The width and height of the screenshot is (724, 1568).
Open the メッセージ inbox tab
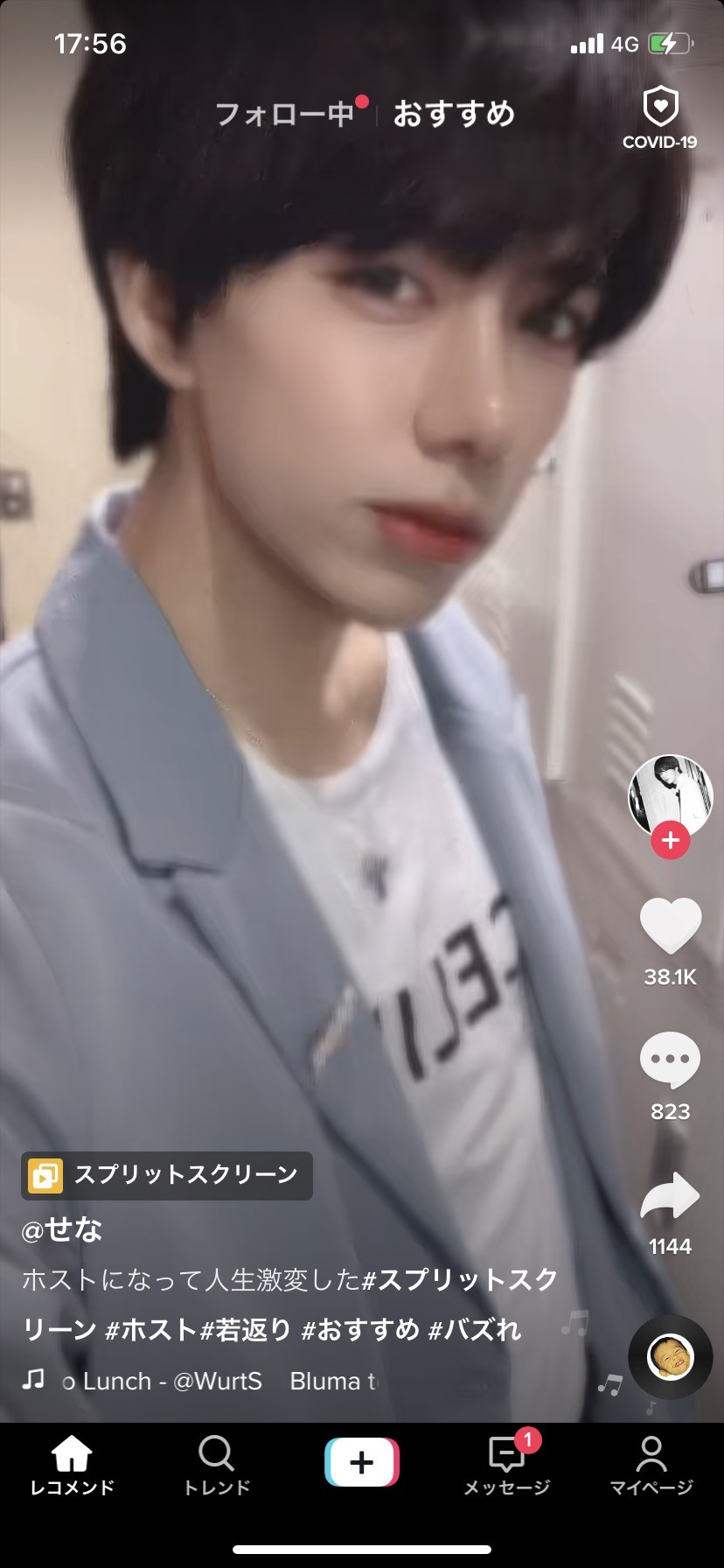point(506,1466)
